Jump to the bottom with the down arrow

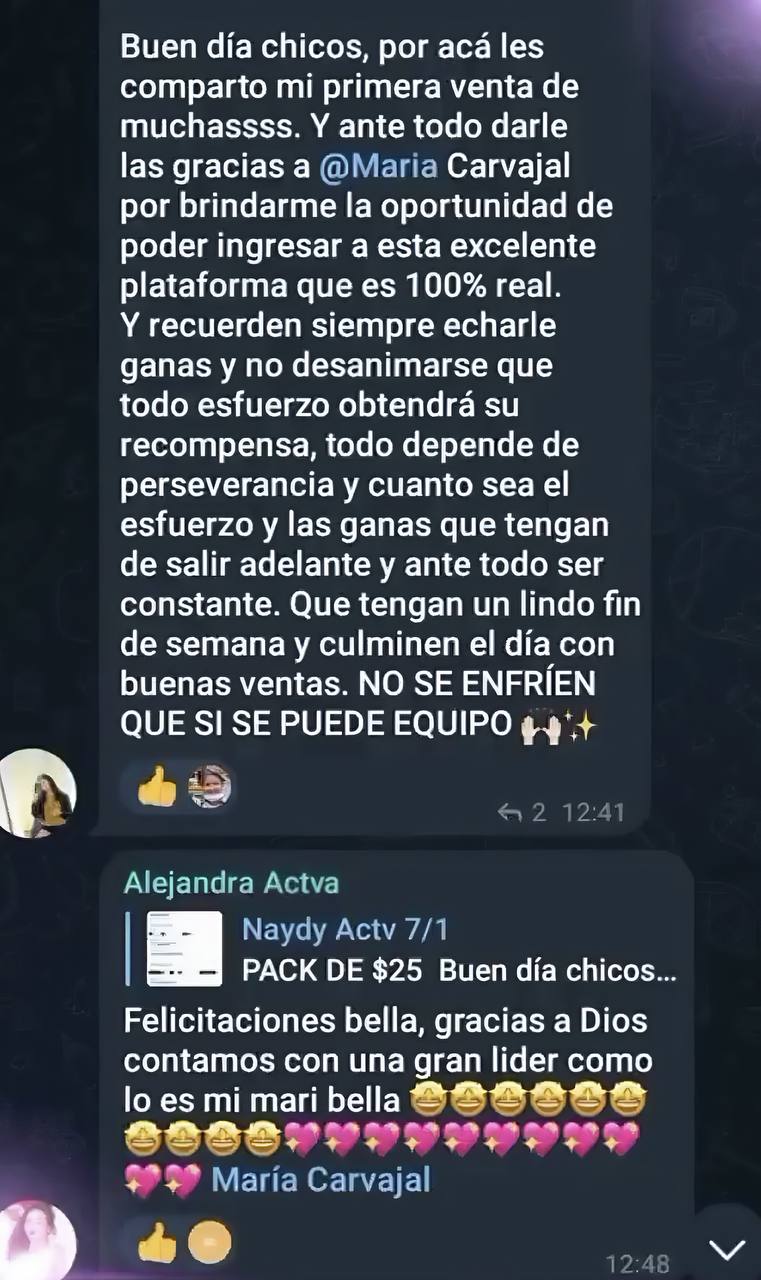tap(725, 1247)
